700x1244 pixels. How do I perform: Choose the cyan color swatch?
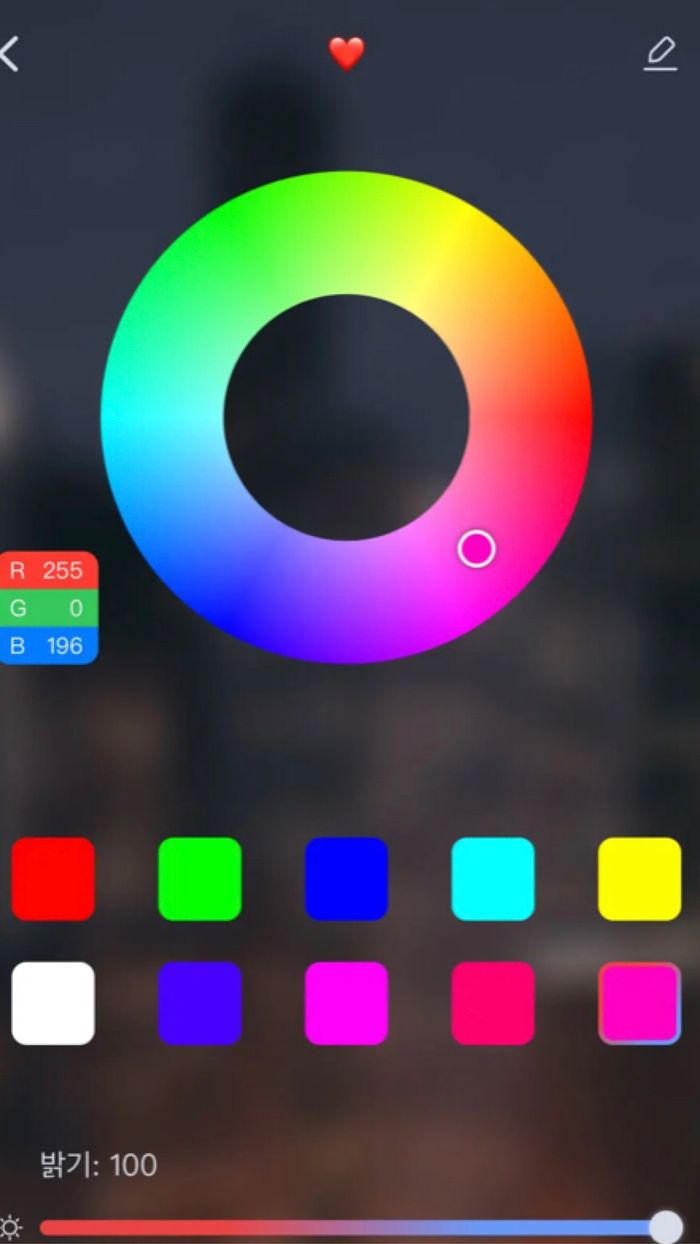493,879
